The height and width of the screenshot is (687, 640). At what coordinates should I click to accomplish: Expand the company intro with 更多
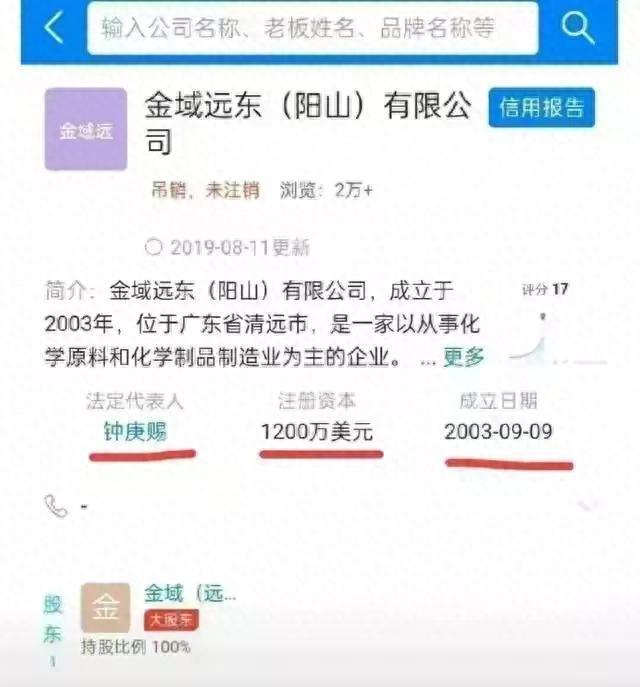click(x=464, y=356)
